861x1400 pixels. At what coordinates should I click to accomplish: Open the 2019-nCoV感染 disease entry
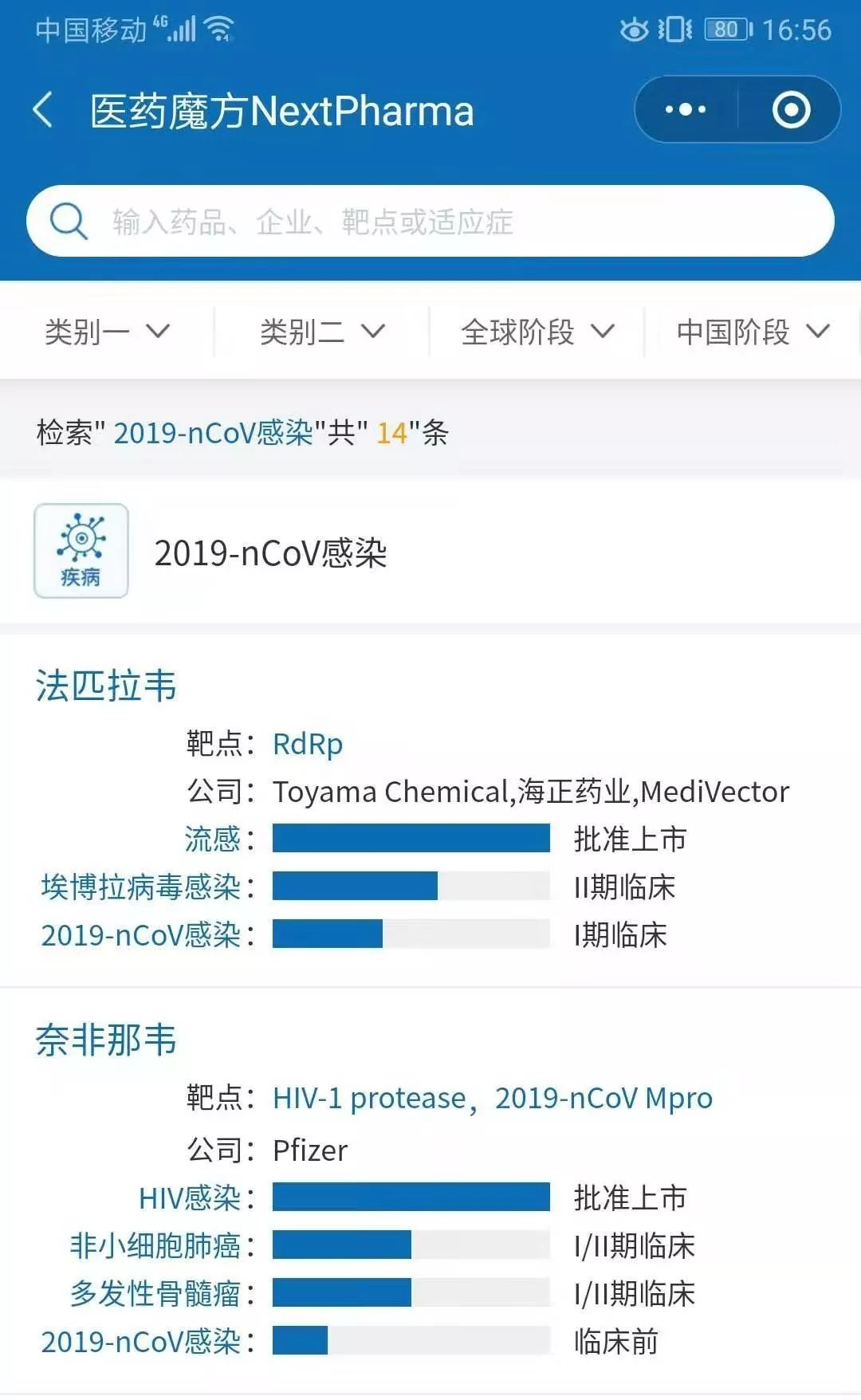click(x=431, y=552)
